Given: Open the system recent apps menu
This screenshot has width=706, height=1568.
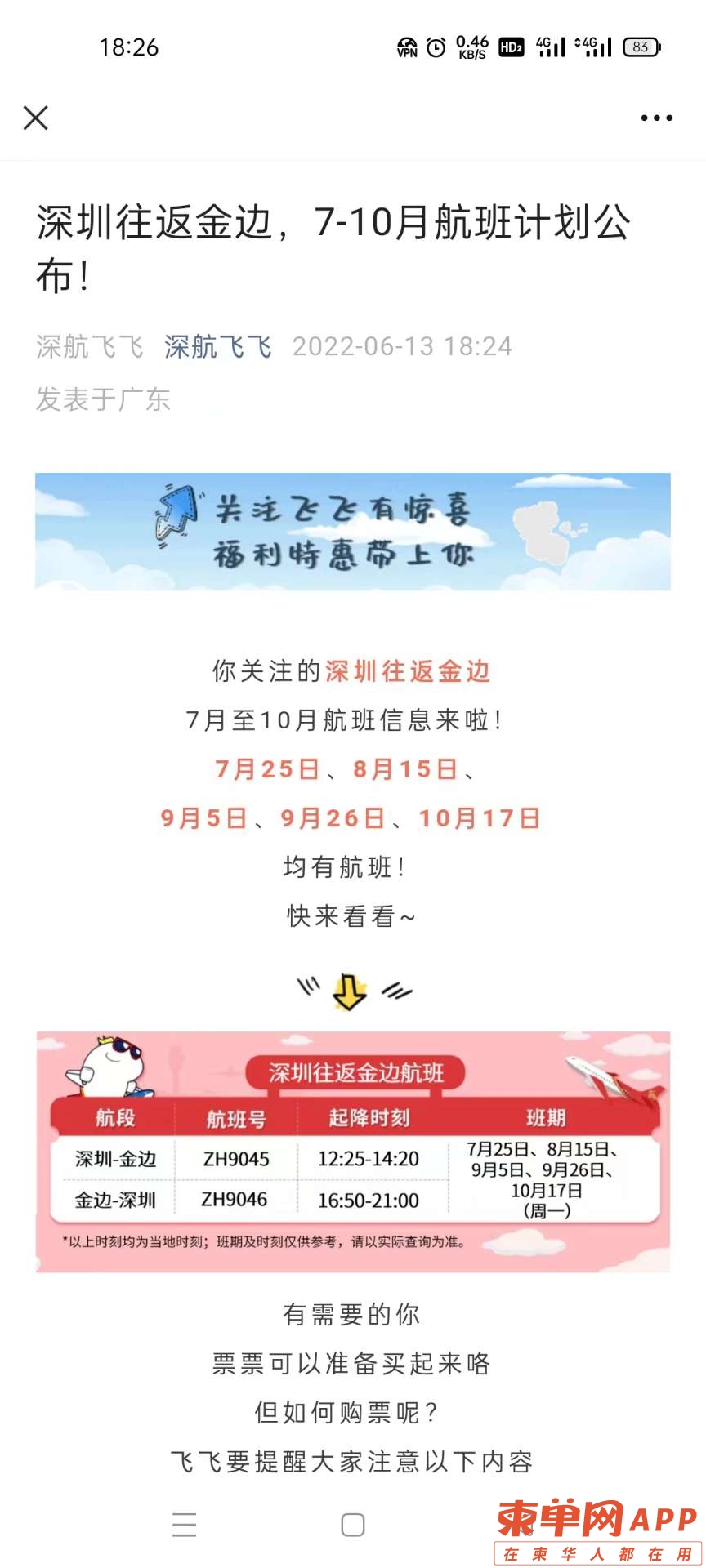Looking at the screenshot, I should 185,1525.
